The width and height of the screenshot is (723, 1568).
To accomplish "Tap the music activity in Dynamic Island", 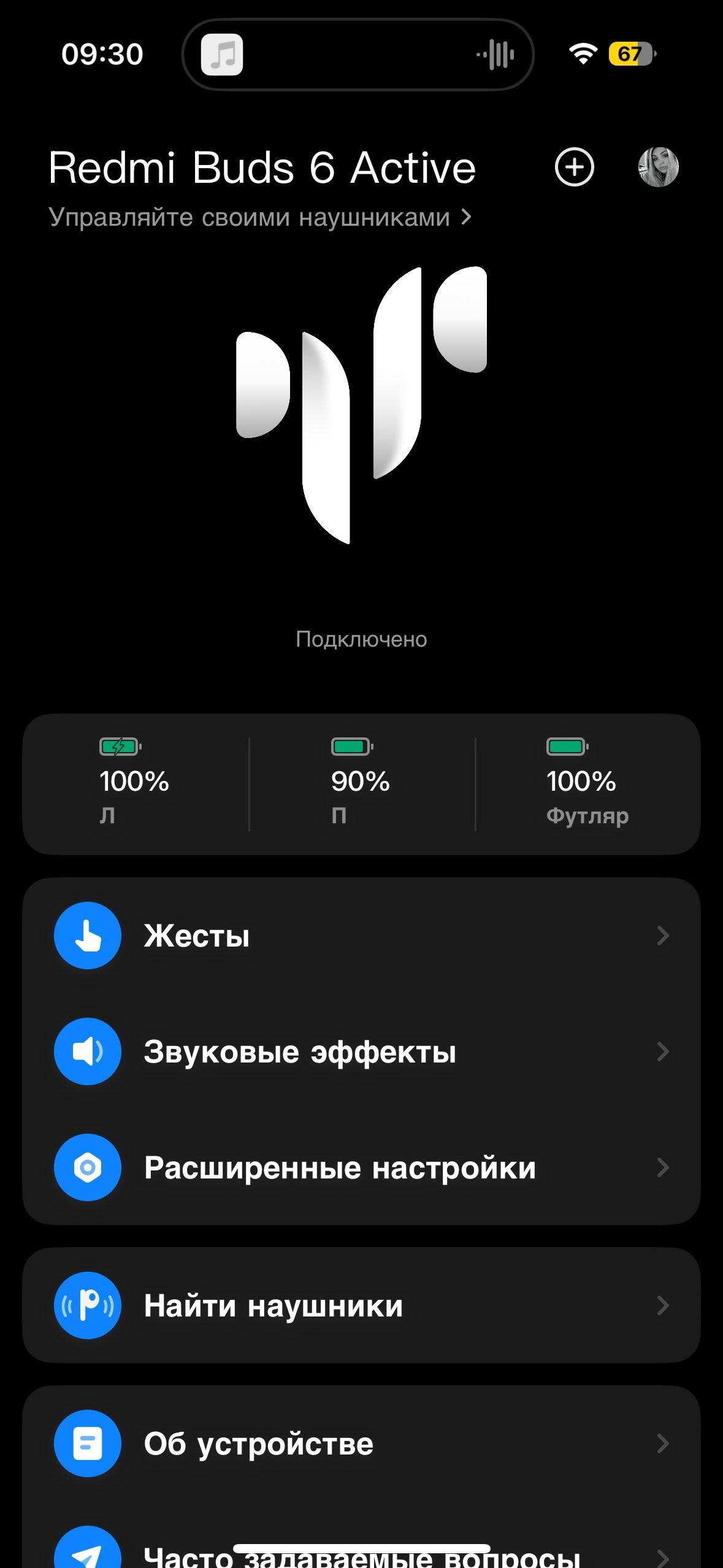I will click(358, 55).
